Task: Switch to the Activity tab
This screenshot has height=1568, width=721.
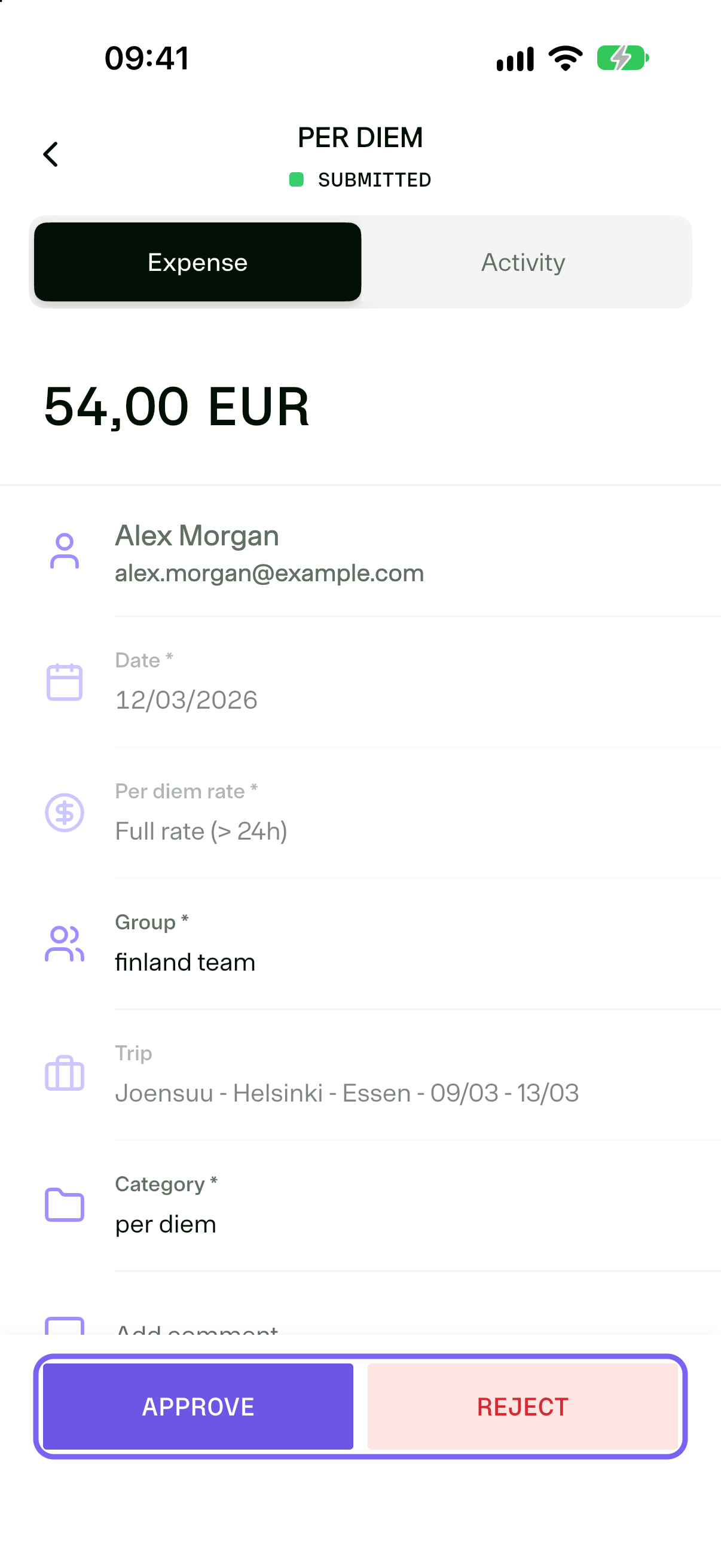Action: coord(523,262)
